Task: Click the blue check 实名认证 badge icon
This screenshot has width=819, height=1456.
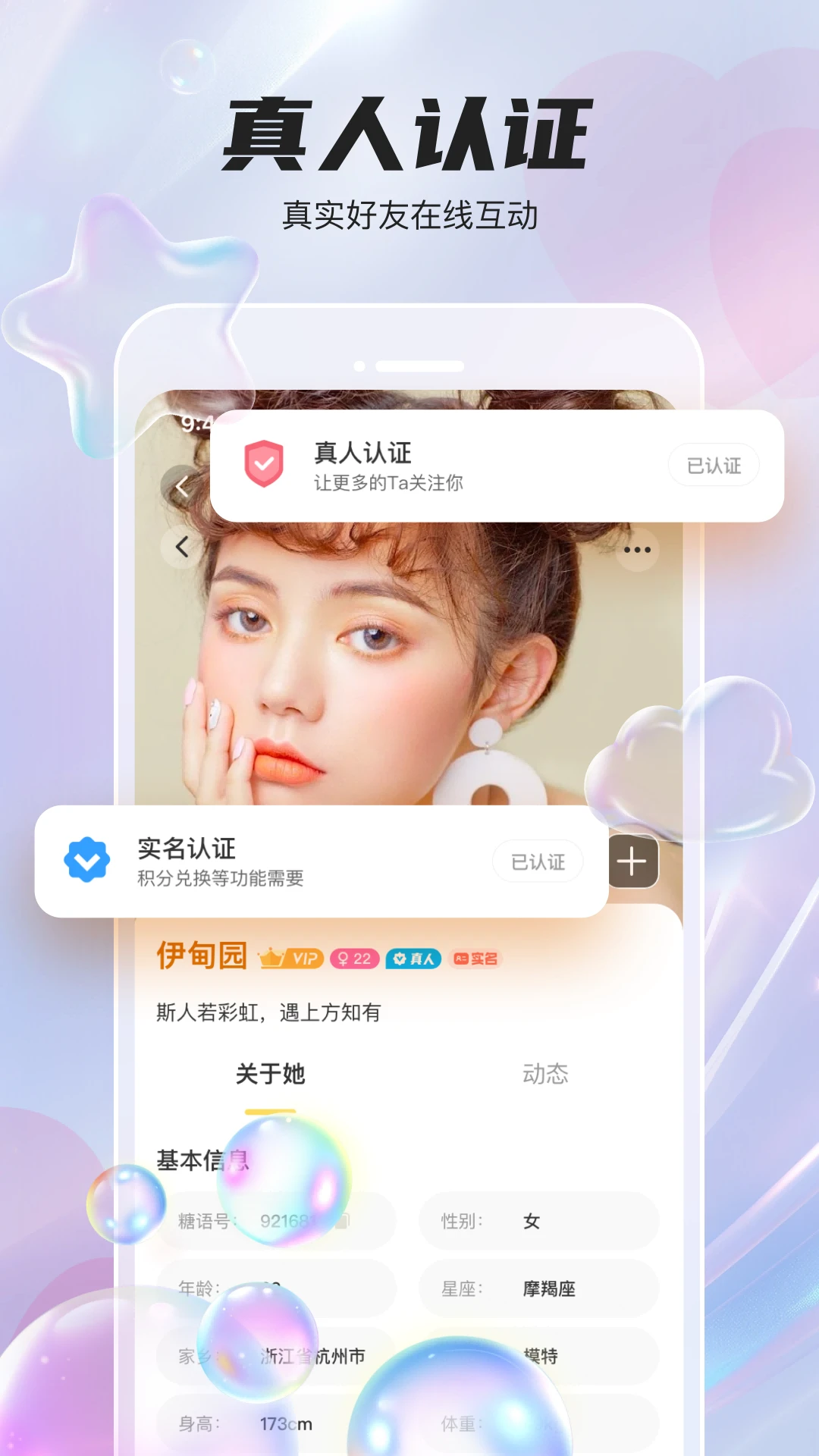Action: point(86,858)
